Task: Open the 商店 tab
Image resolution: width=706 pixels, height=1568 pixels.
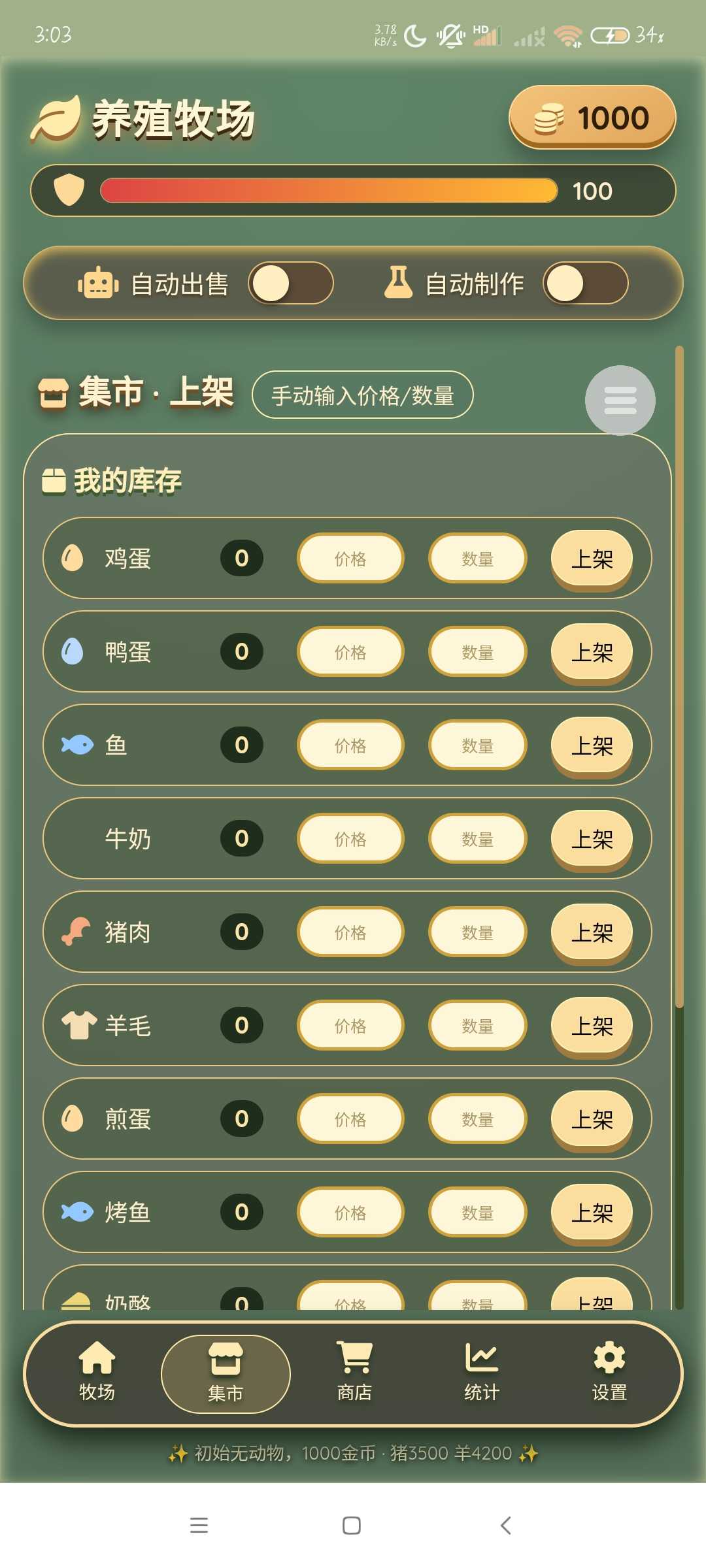Action: [x=354, y=1372]
